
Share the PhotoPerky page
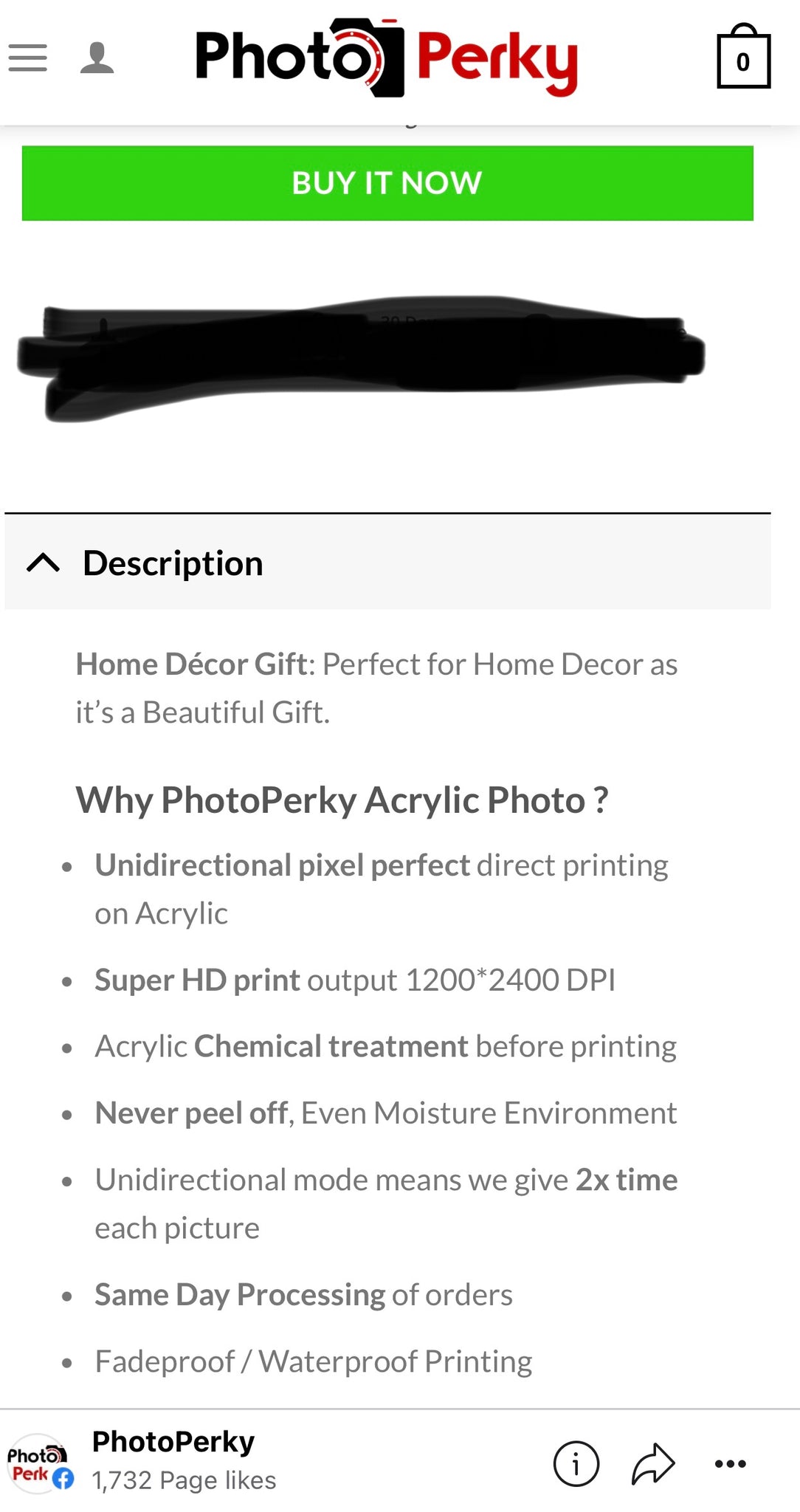[x=653, y=1463]
